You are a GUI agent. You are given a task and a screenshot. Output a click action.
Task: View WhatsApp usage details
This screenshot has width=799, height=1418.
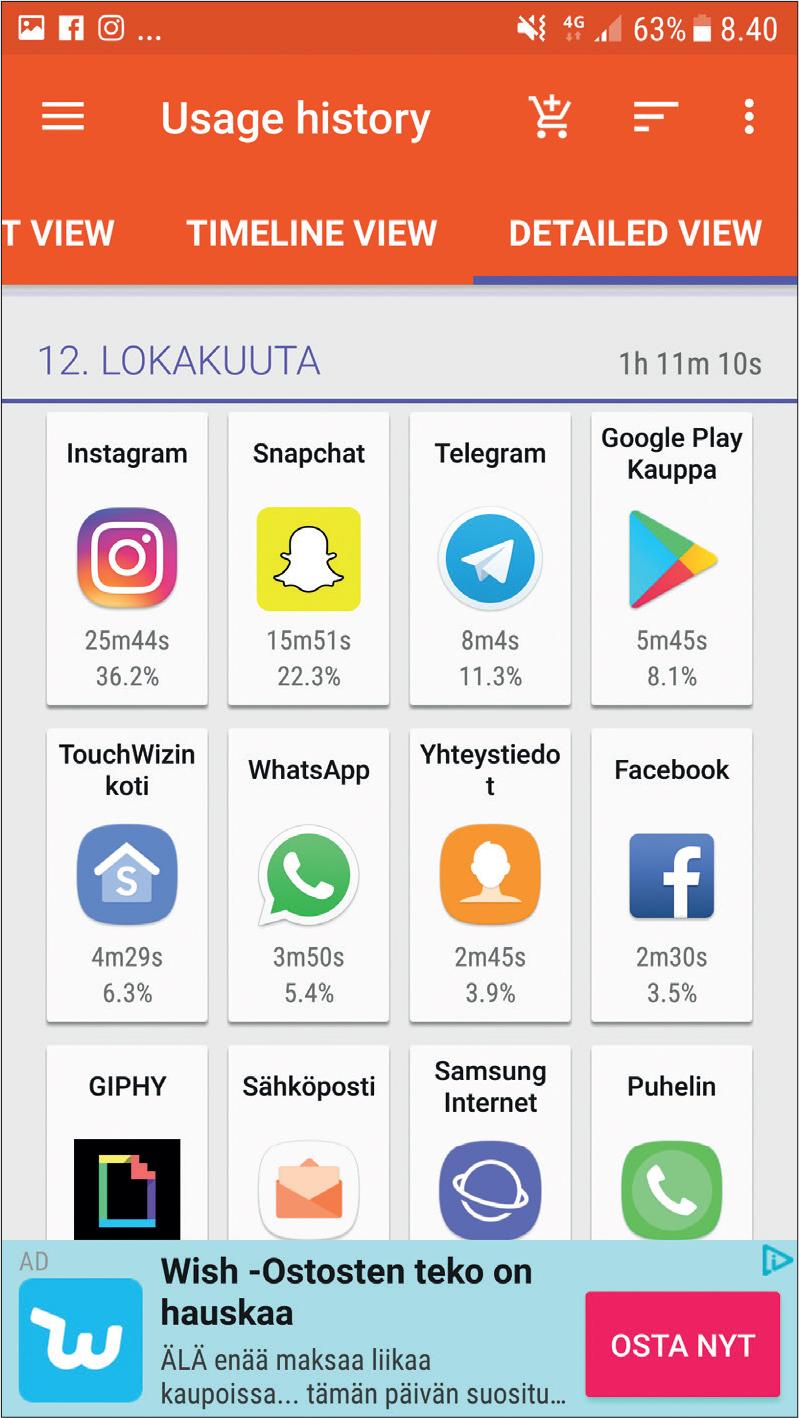(309, 875)
